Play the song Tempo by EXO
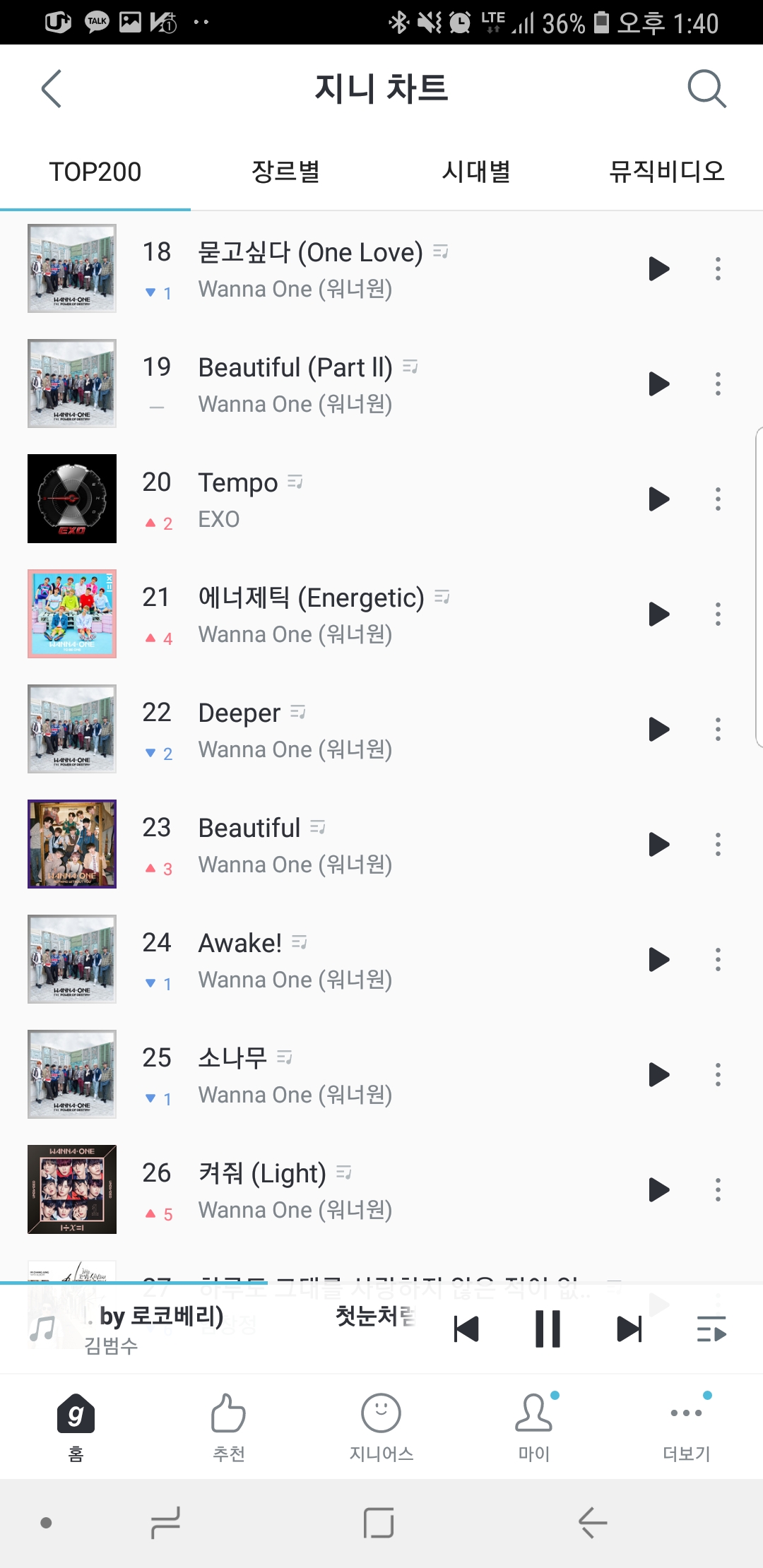763x1568 pixels. click(x=658, y=499)
